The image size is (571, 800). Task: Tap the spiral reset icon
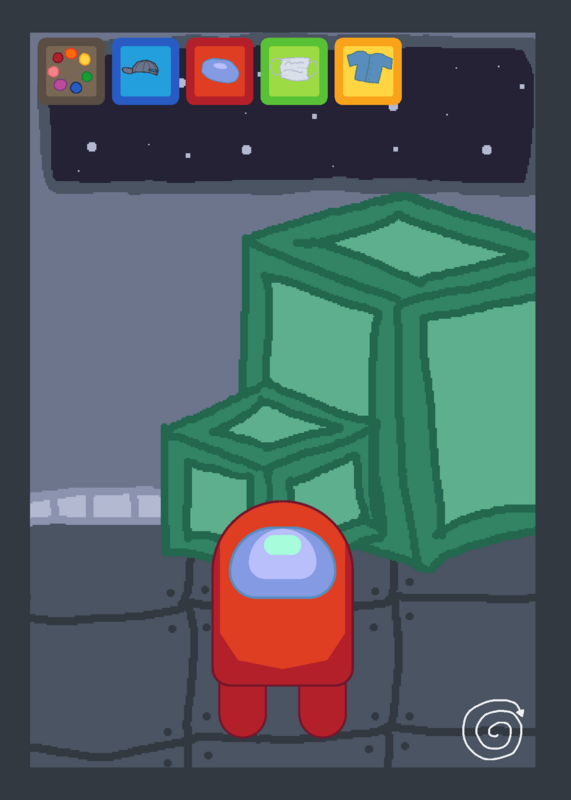(493, 729)
